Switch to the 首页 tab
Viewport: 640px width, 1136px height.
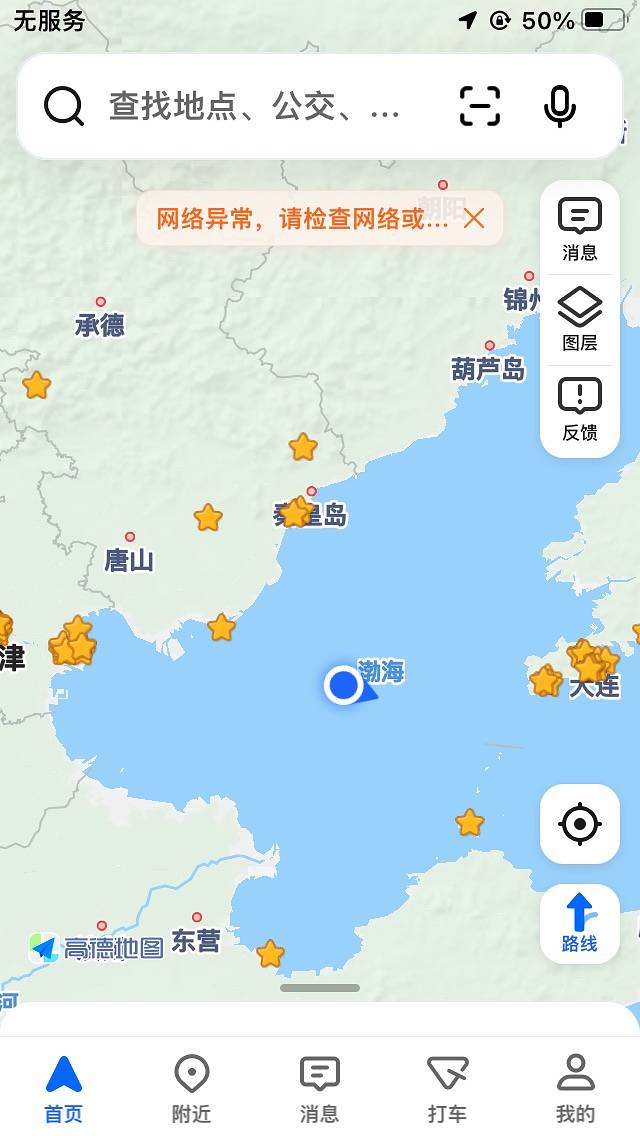click(64, 1090)
